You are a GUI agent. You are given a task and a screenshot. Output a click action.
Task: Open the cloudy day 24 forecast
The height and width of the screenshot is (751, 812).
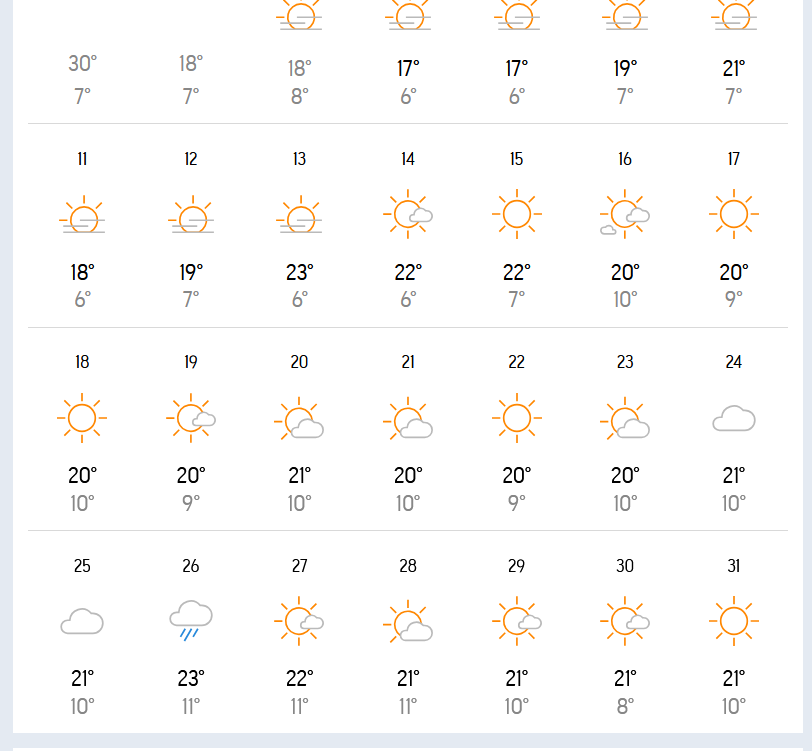[x=734, y=420]
